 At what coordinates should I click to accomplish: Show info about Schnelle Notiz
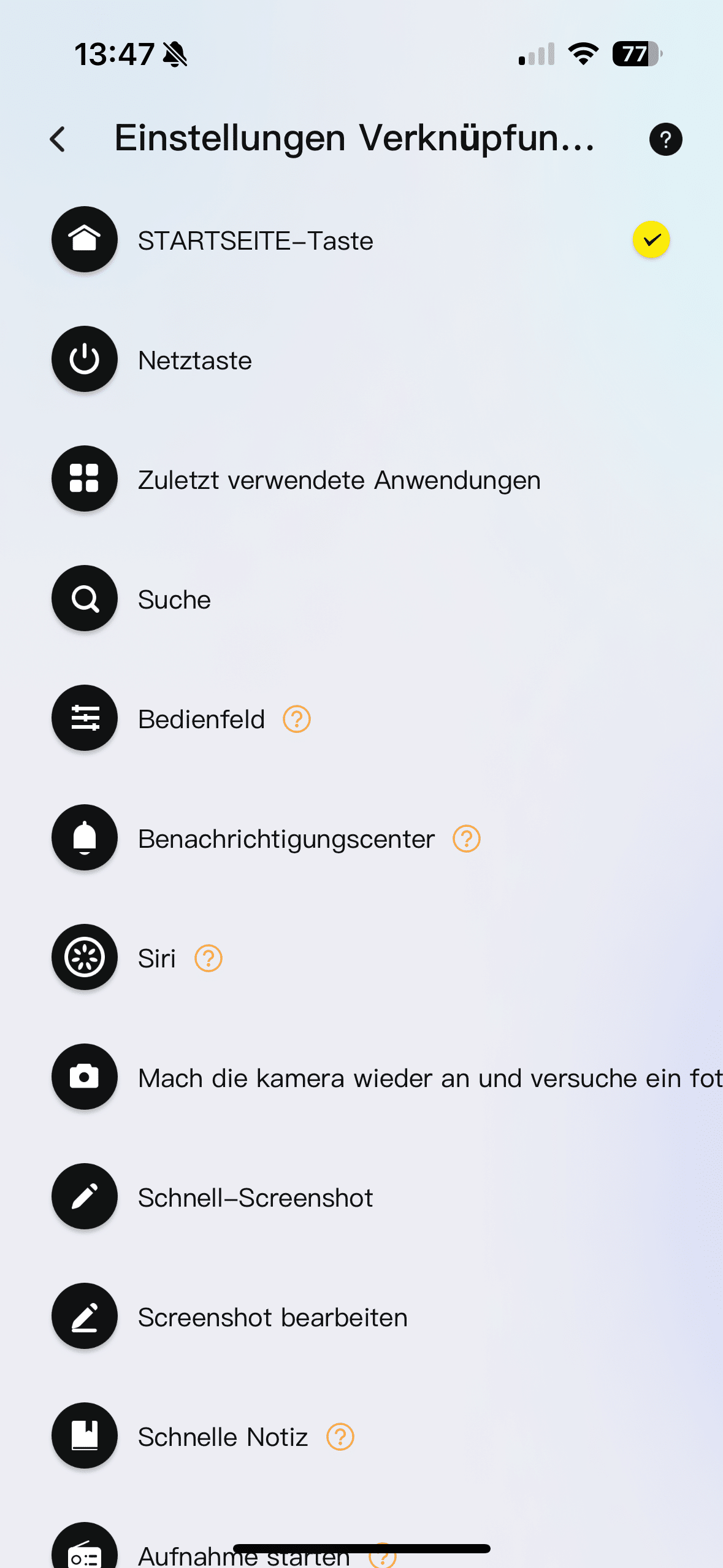point(340,1437)
